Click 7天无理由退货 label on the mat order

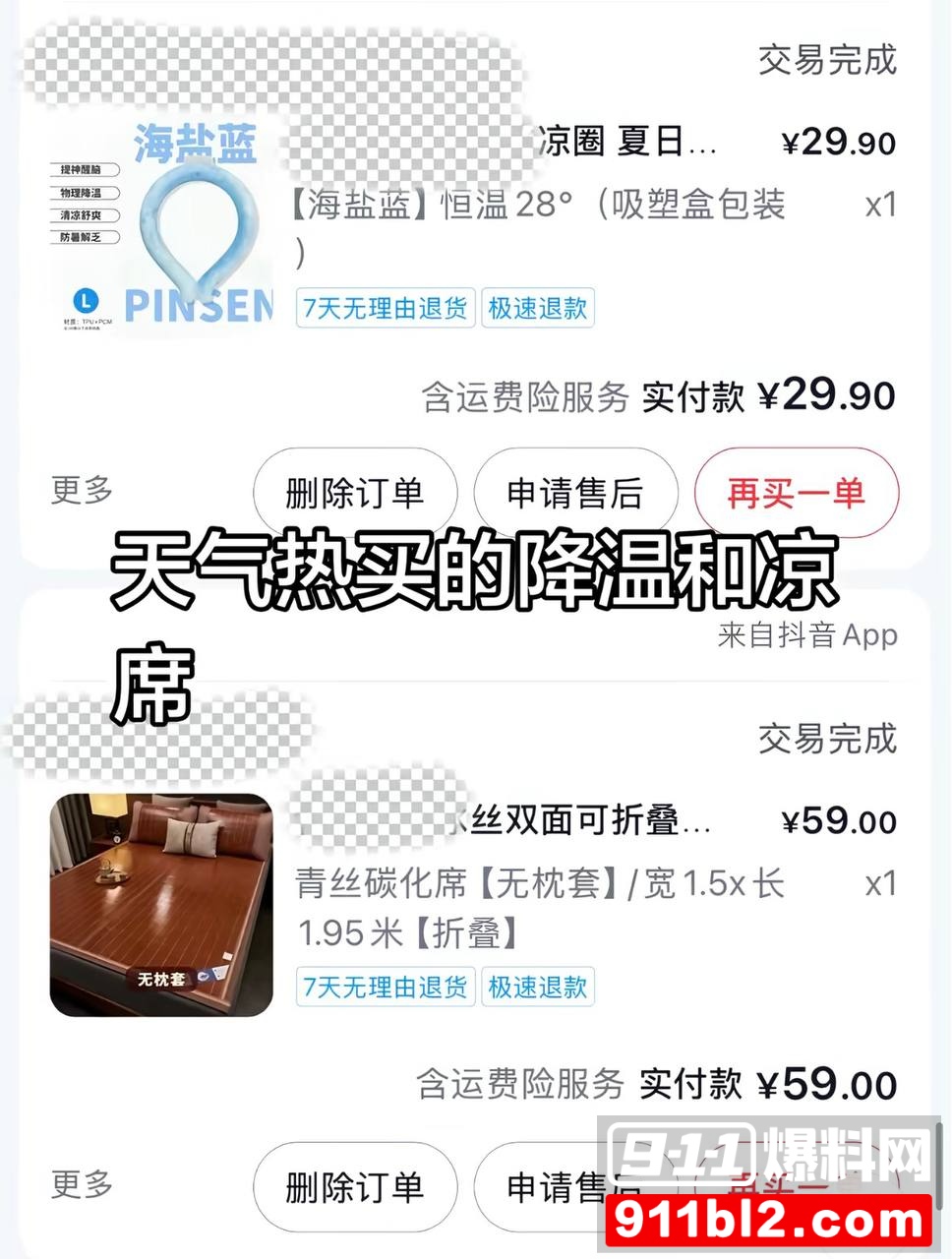tap(385, 988)
